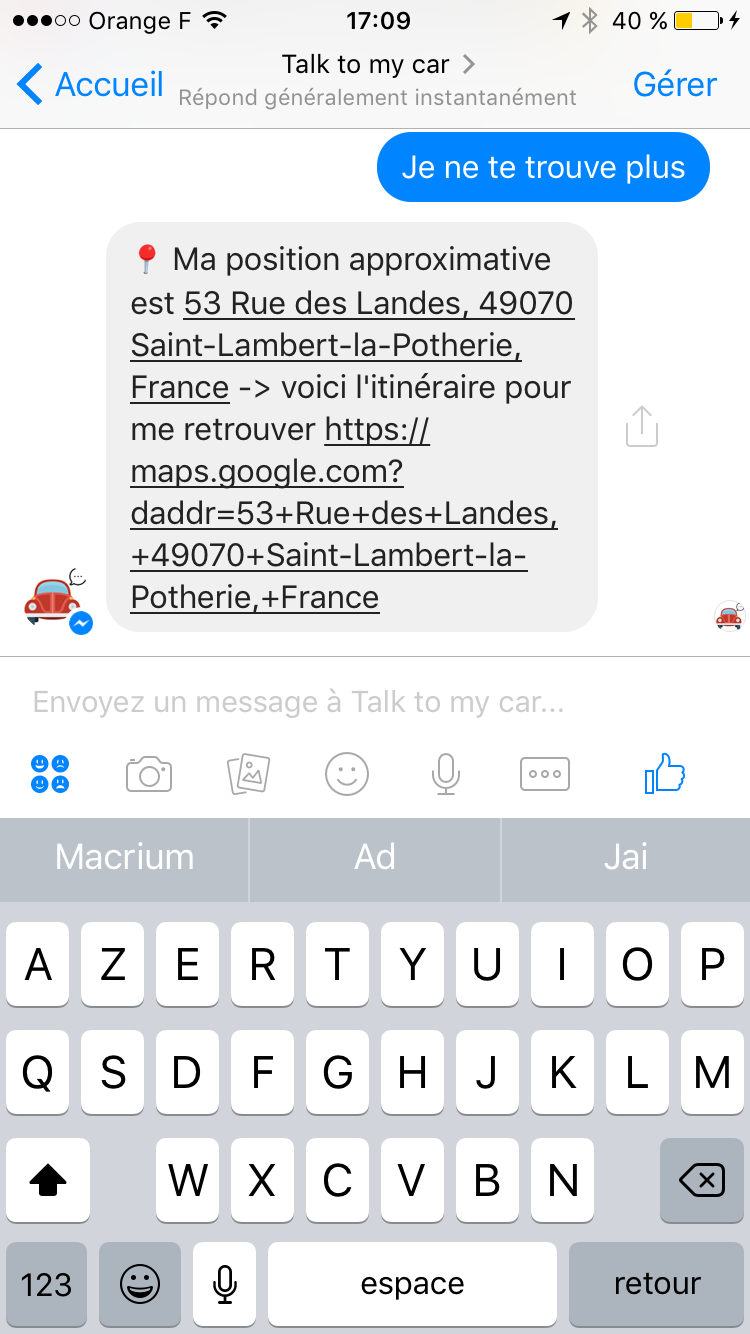Screen dimensions: 750x1334
Task: Open the four-faces sticker panel
Action: coord(50,774)
